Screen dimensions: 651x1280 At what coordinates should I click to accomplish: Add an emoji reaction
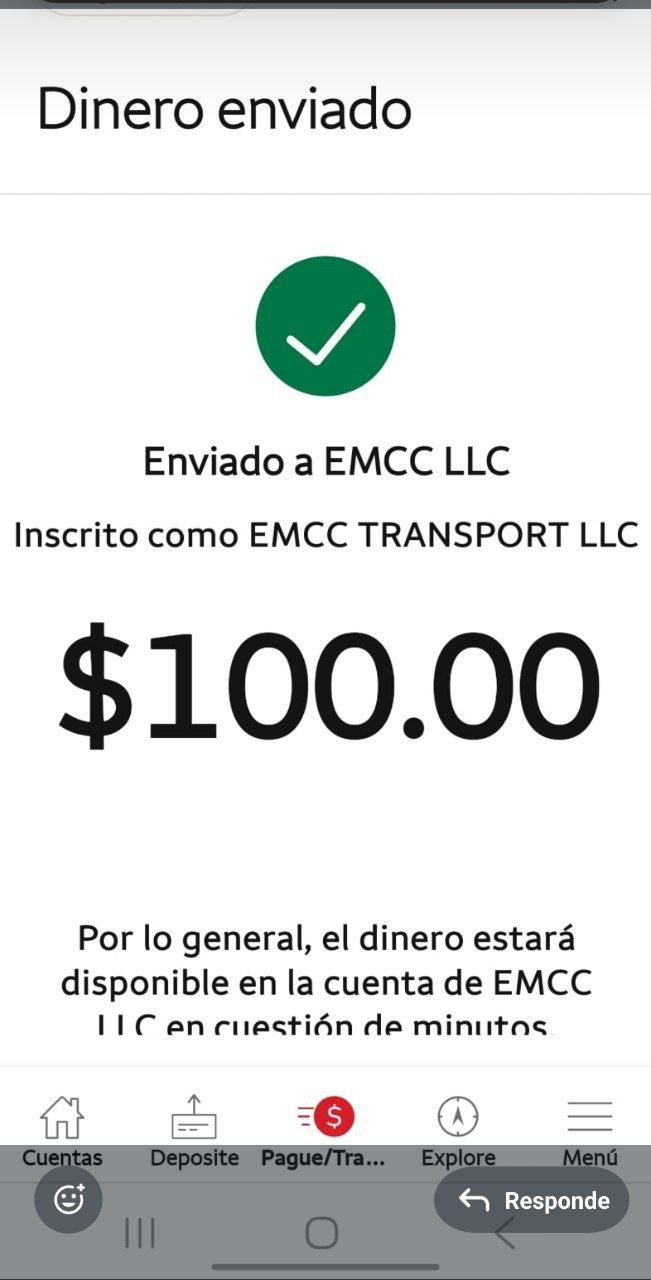68,1199
